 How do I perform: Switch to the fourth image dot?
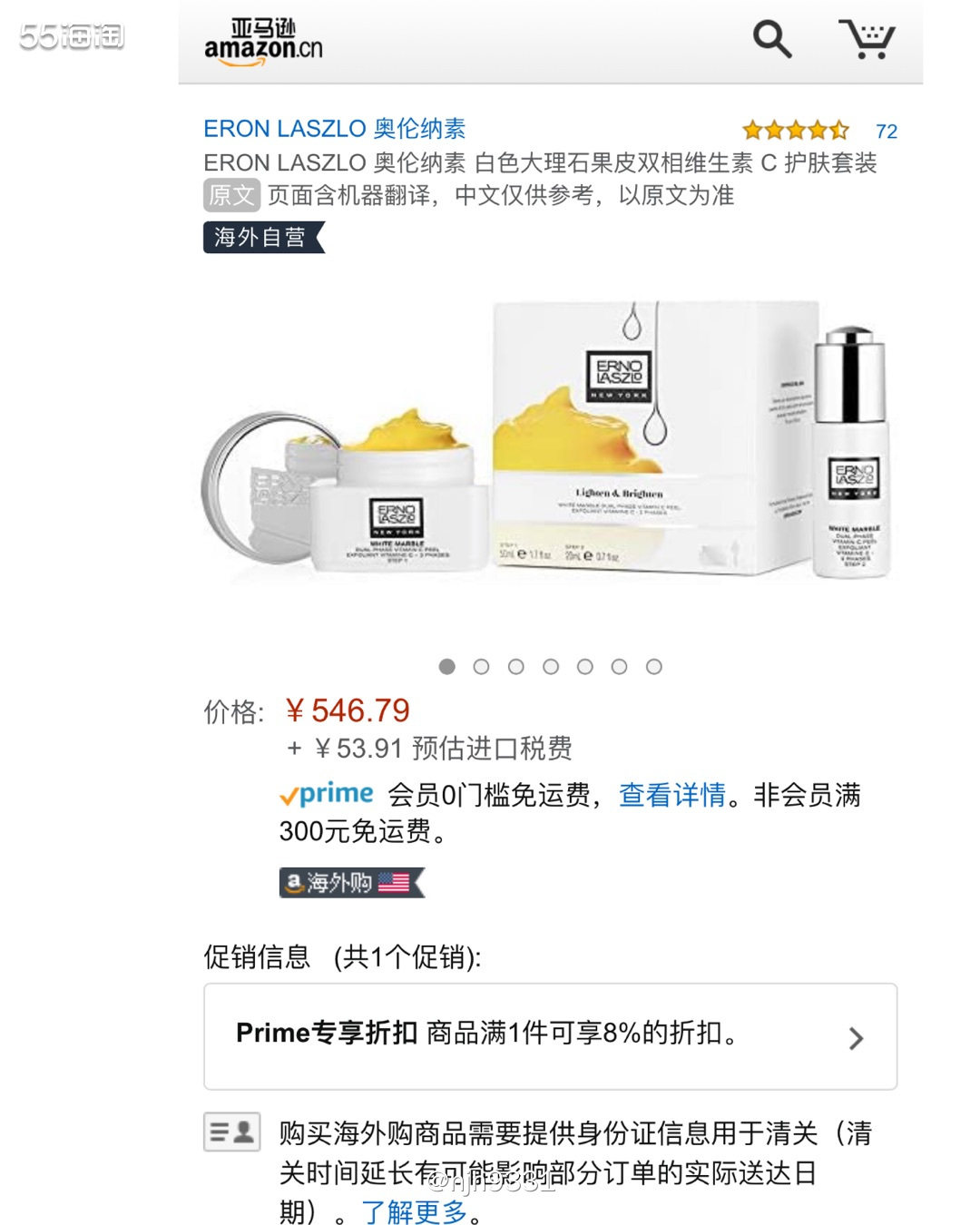pos(549,667)
